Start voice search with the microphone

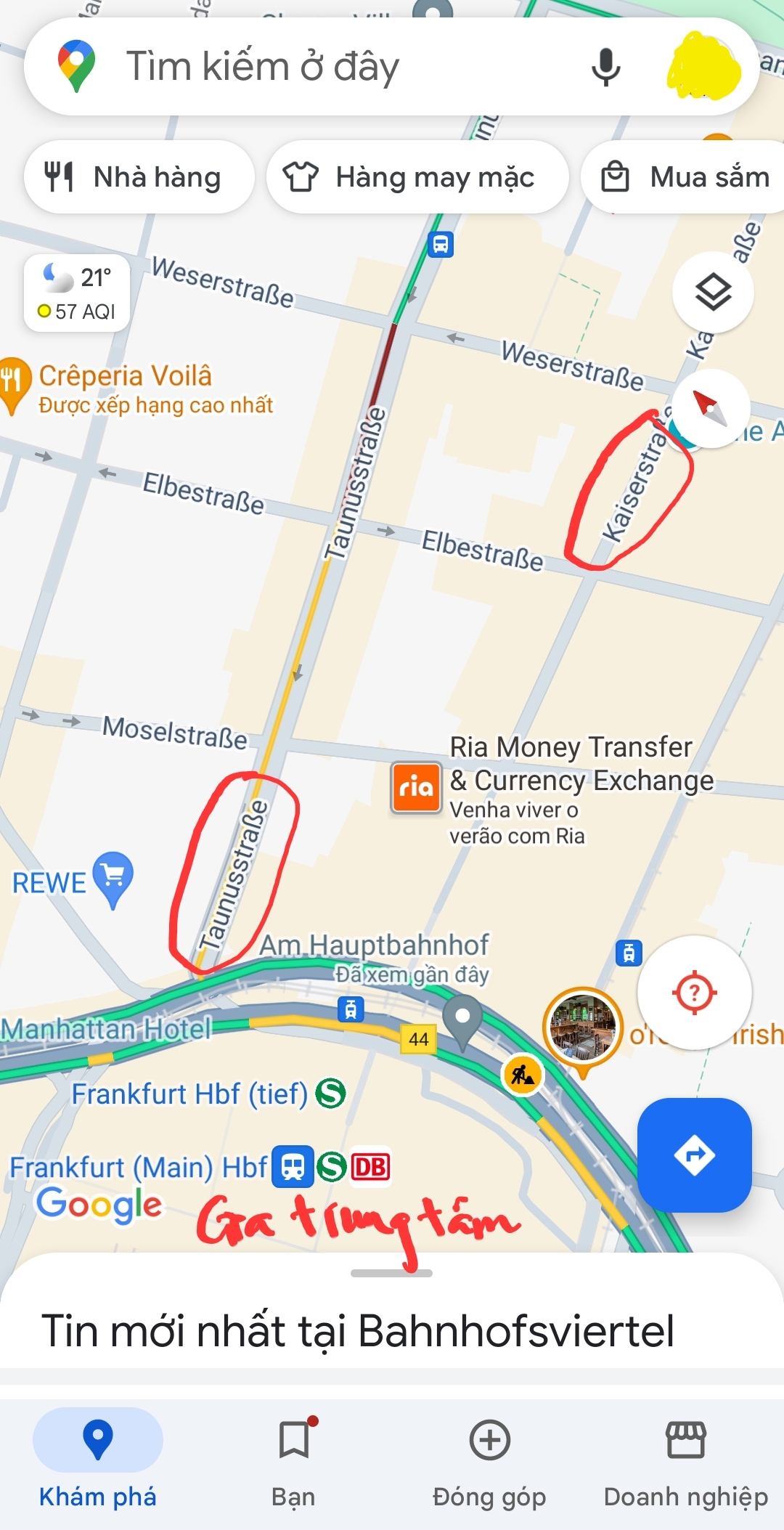[605, 67]
